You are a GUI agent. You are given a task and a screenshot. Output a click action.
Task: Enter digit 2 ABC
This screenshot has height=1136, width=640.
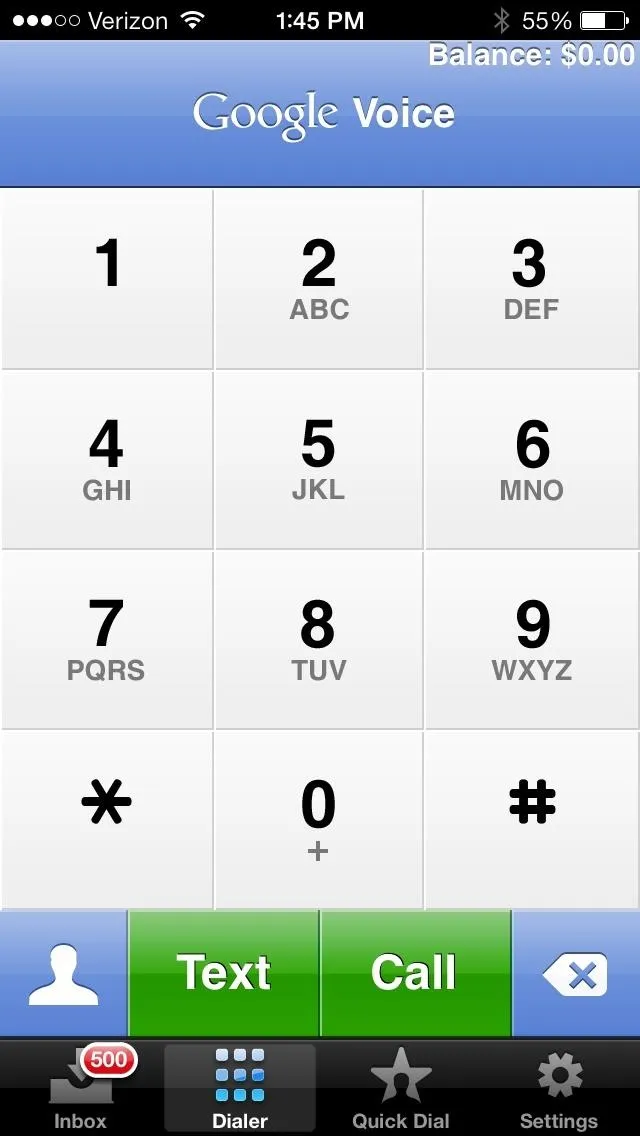[319, 279]
